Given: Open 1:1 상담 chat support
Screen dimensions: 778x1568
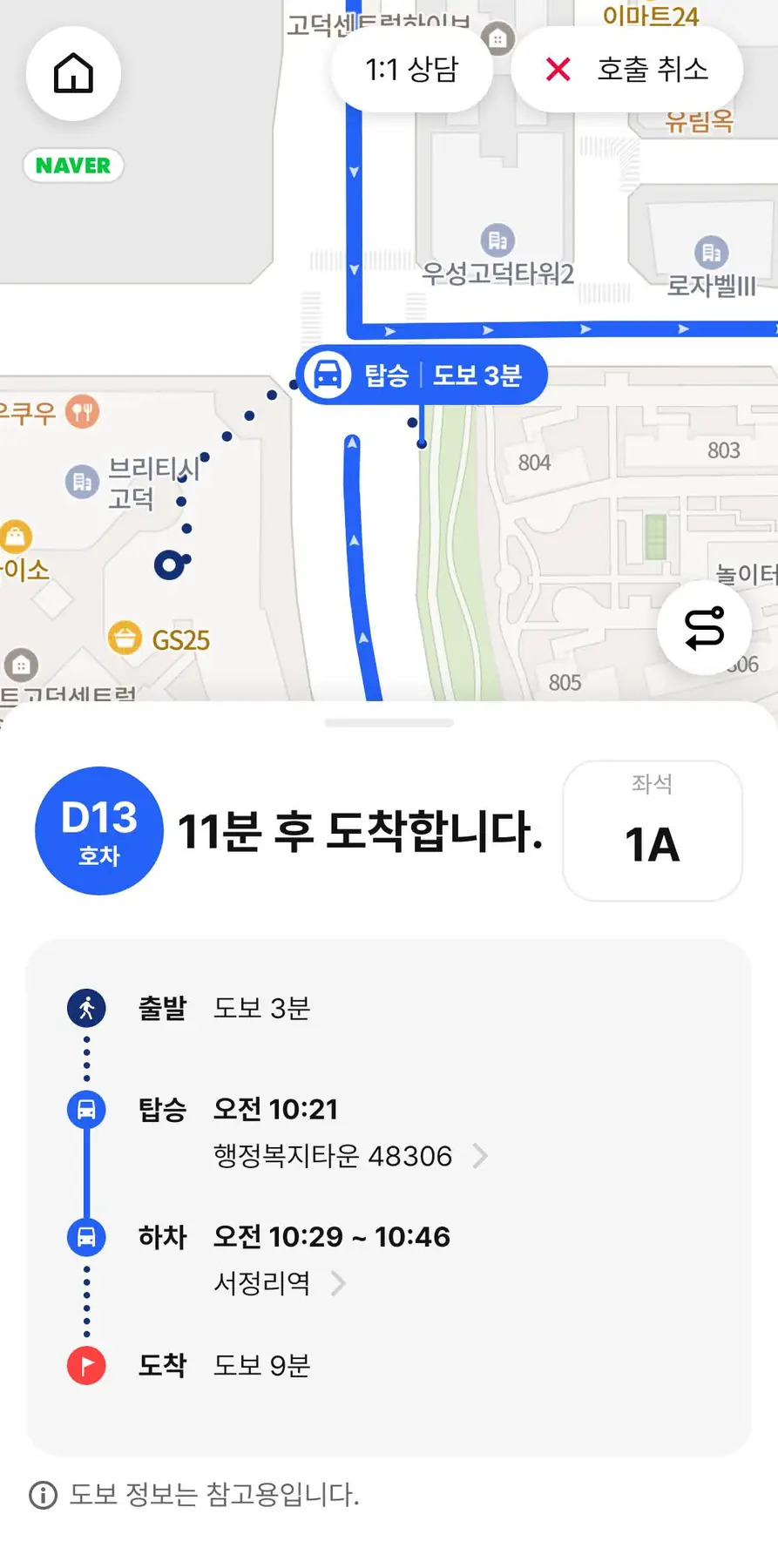Looking at the screenshot, I should pyautogui.click(x=411, y=70).
